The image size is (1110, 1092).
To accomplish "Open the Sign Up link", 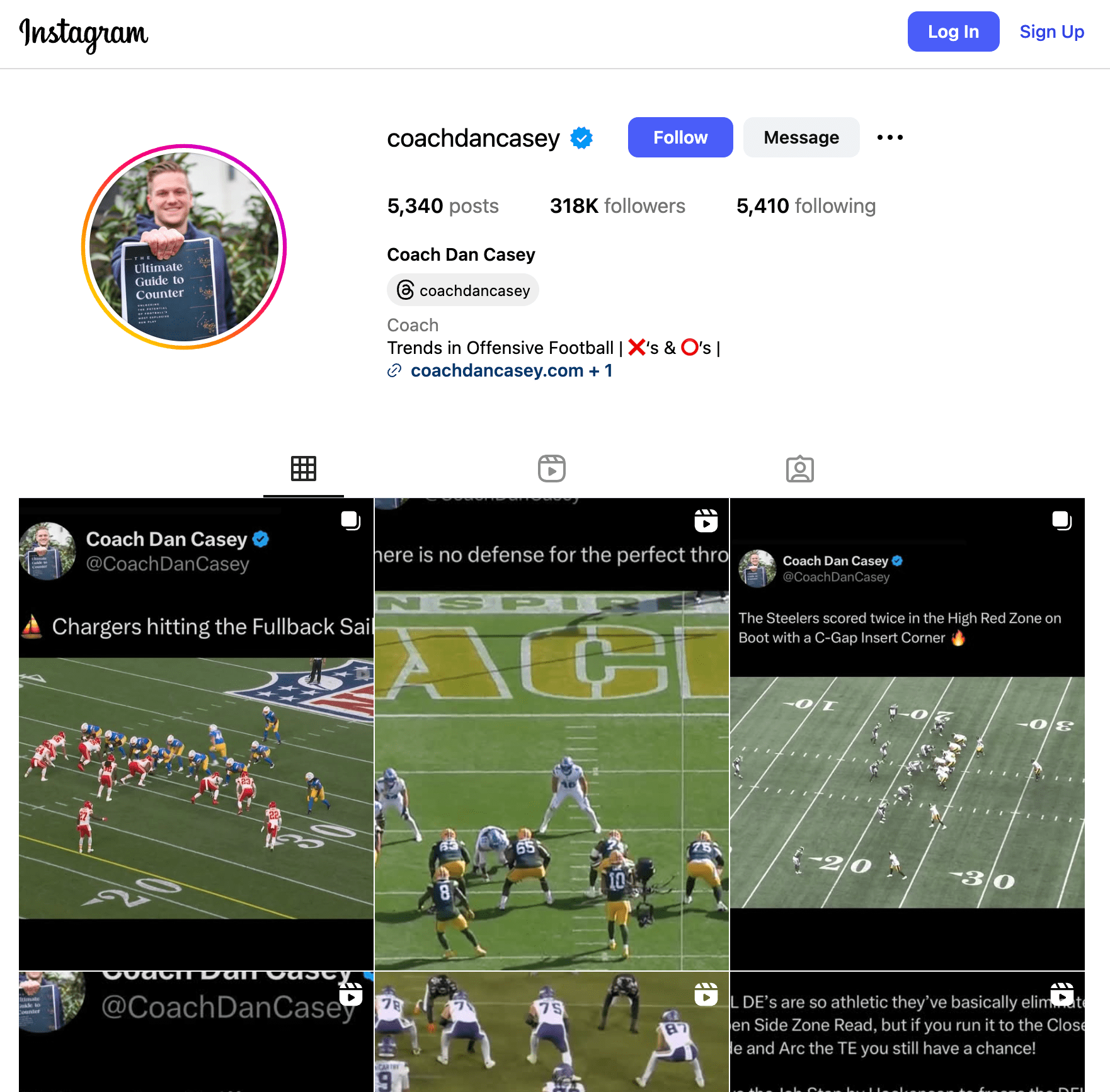I will pyautogui.click(x=1051, y=31).
